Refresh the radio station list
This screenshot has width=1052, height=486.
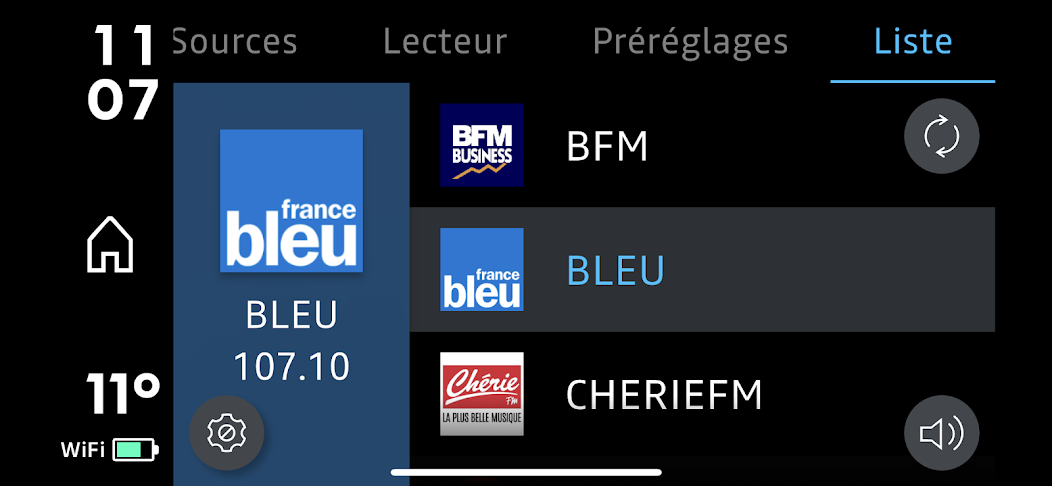tap(941, 137)
